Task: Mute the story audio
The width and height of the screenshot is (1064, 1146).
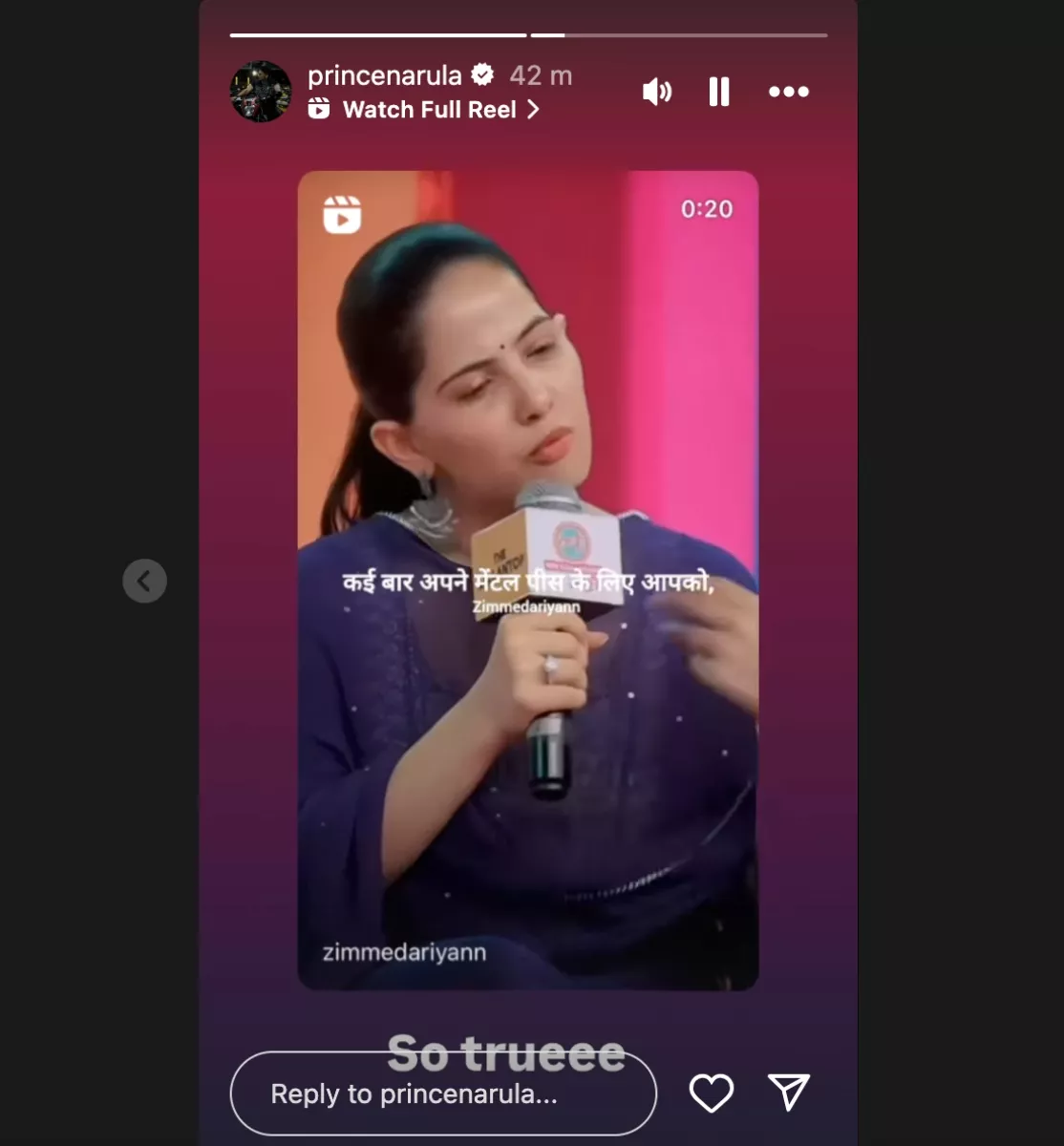Action: pos(657,92)
